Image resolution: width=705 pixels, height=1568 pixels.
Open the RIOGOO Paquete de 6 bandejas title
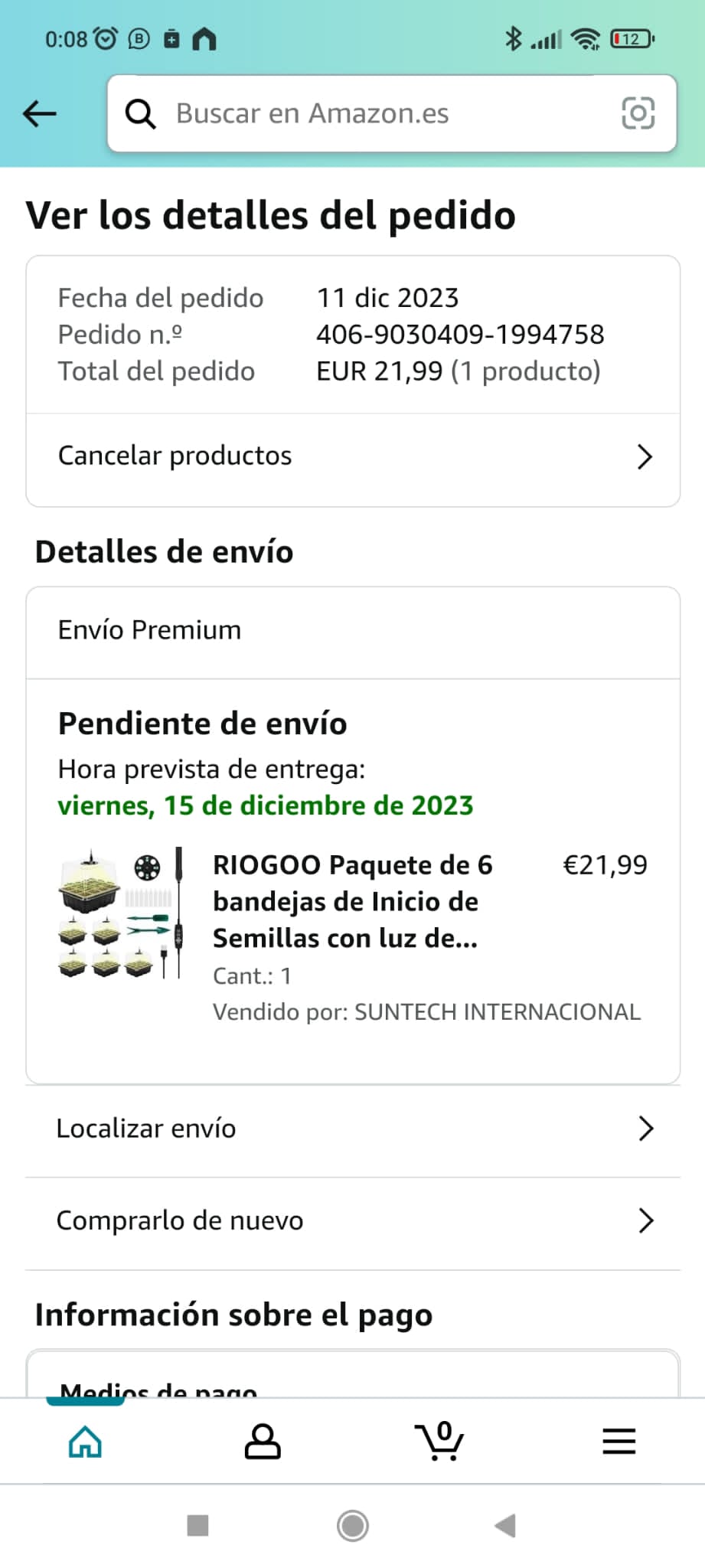point(352,901)
